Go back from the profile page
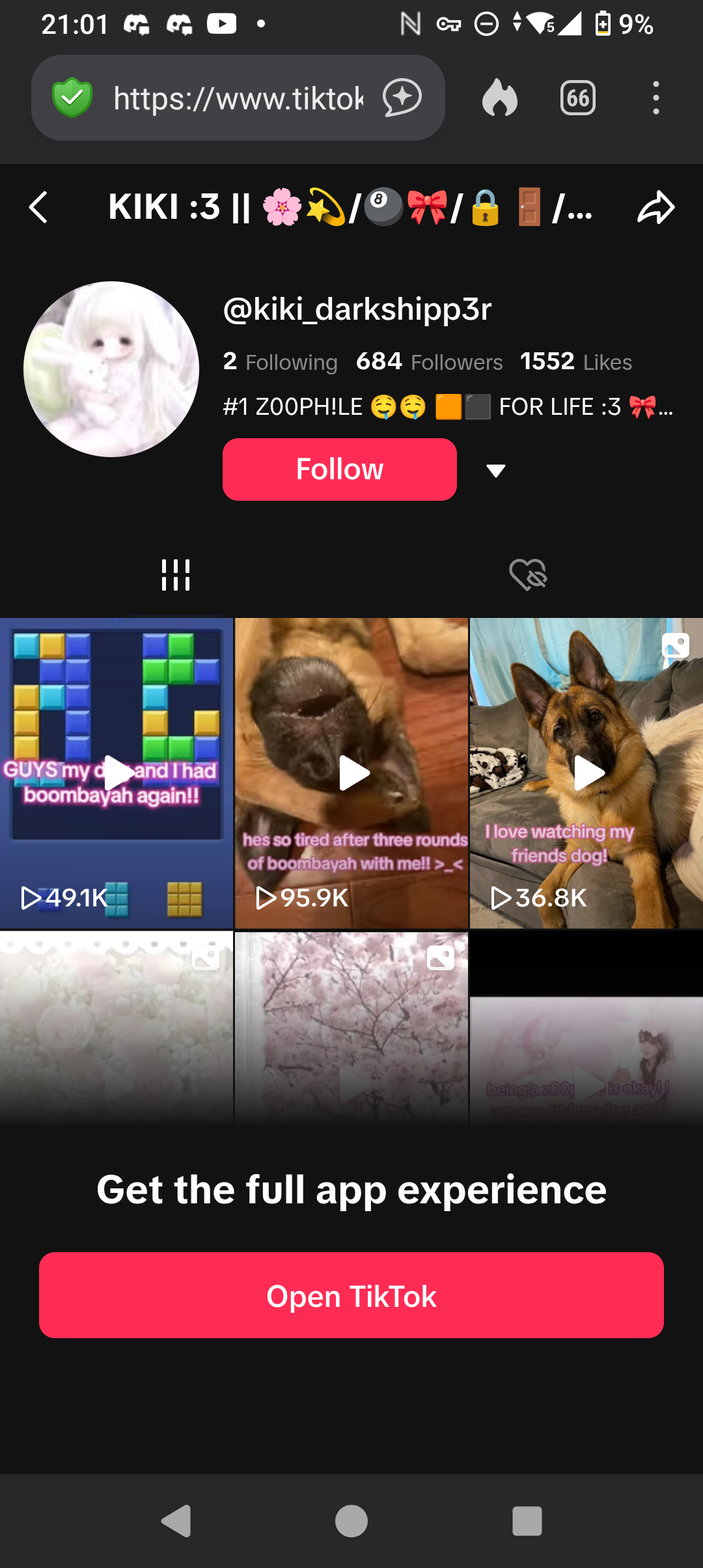The image size is (703, 1568). point(39,208)
